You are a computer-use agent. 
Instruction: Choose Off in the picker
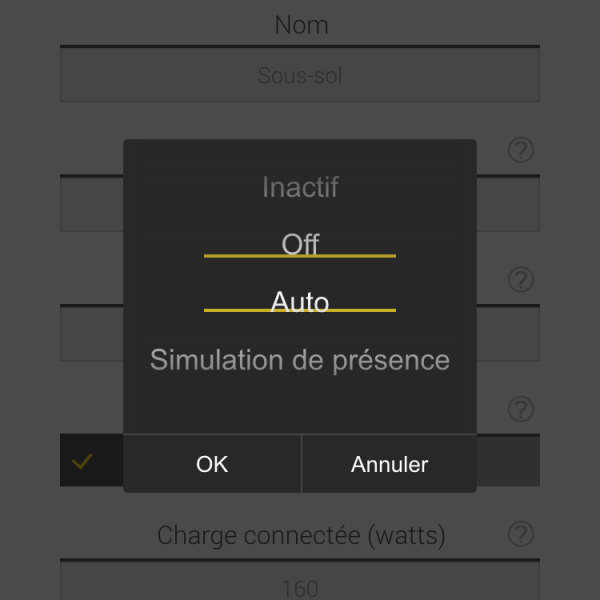[300, 244]
